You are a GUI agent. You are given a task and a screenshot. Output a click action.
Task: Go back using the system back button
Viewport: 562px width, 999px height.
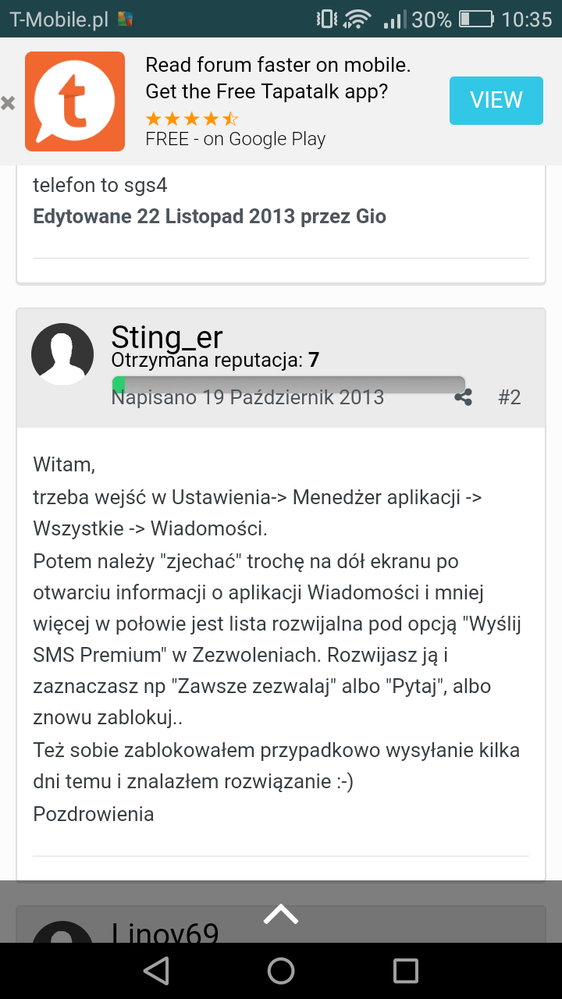156,970
